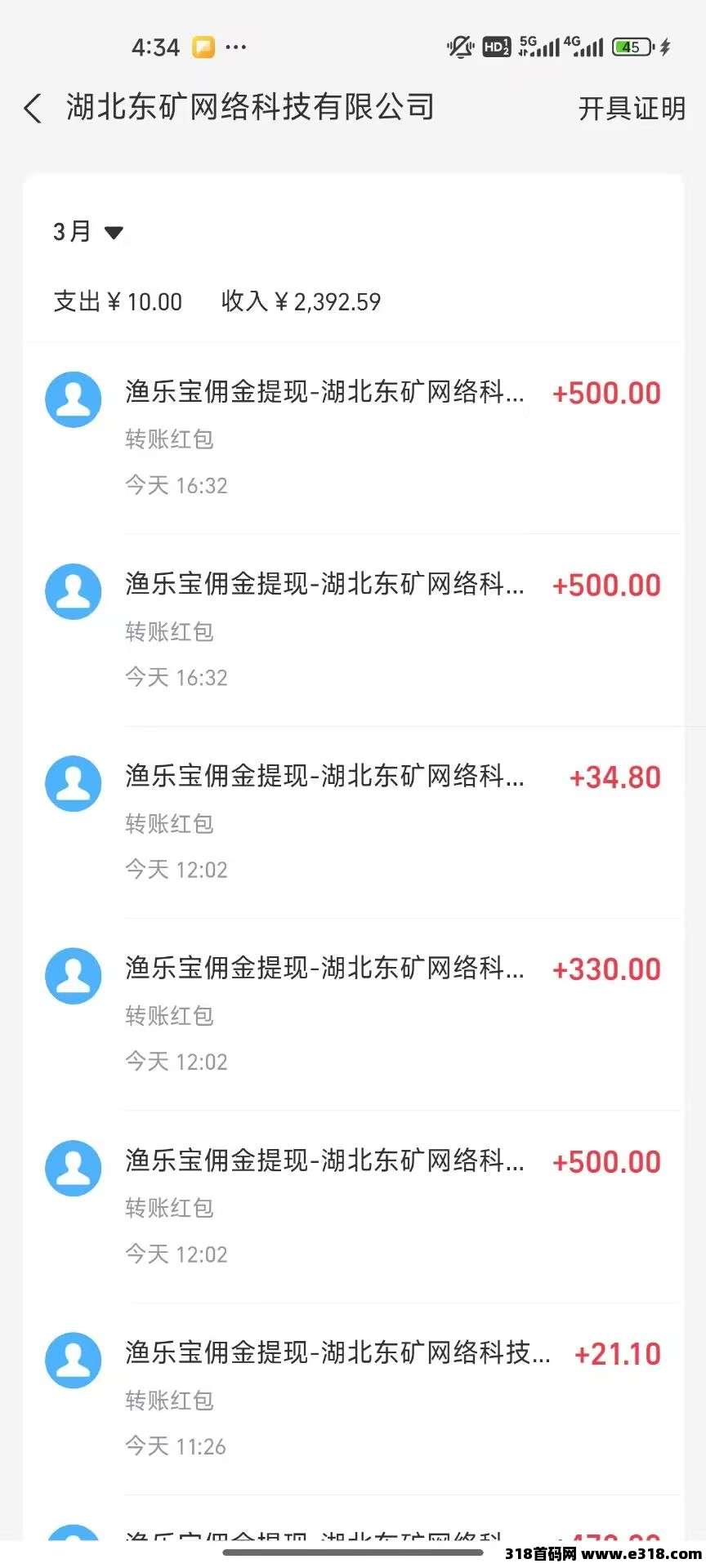
Task: Click the back arrow to return
Action: 32,107
